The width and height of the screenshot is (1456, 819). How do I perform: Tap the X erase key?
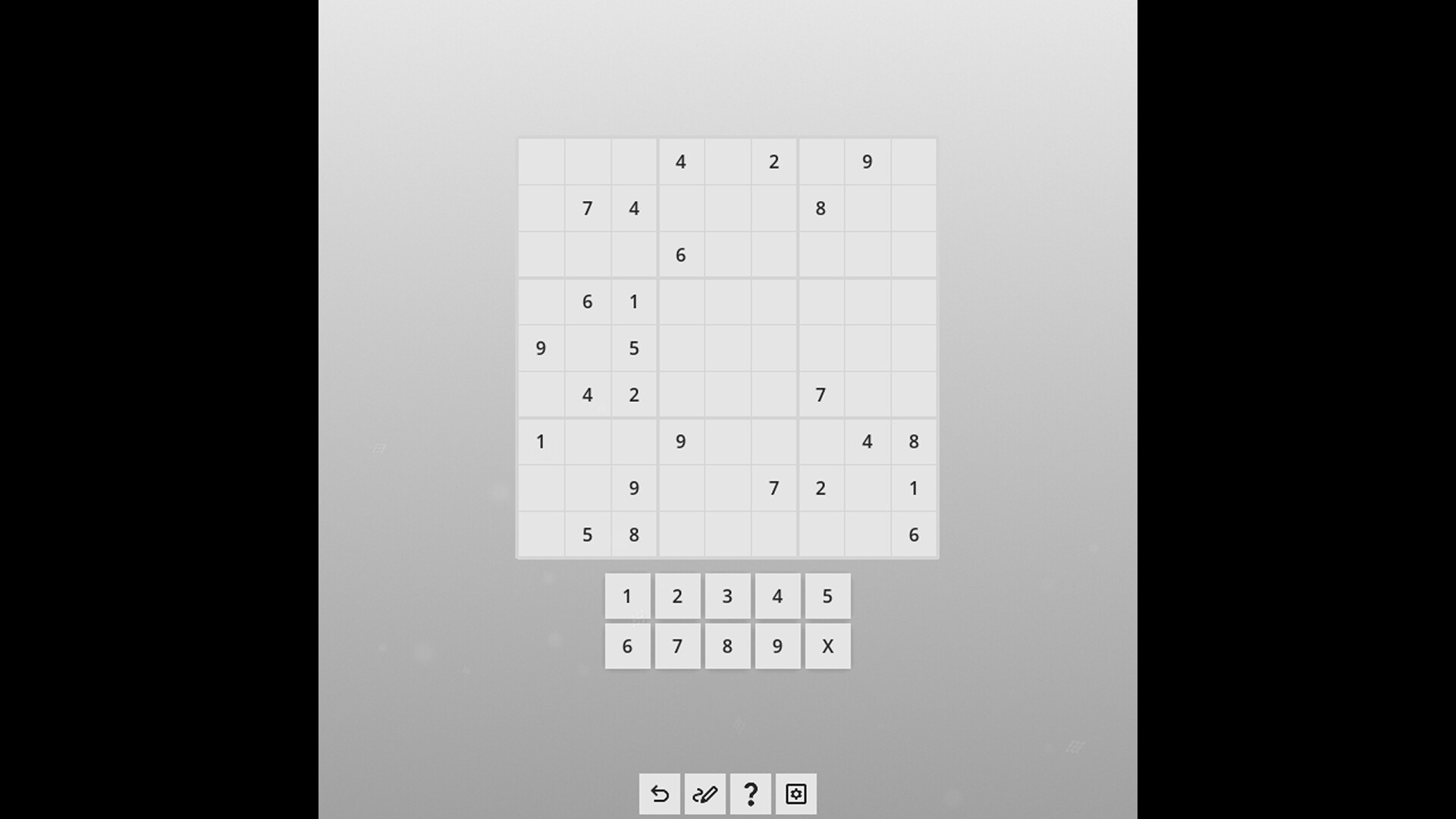point(827,646)
